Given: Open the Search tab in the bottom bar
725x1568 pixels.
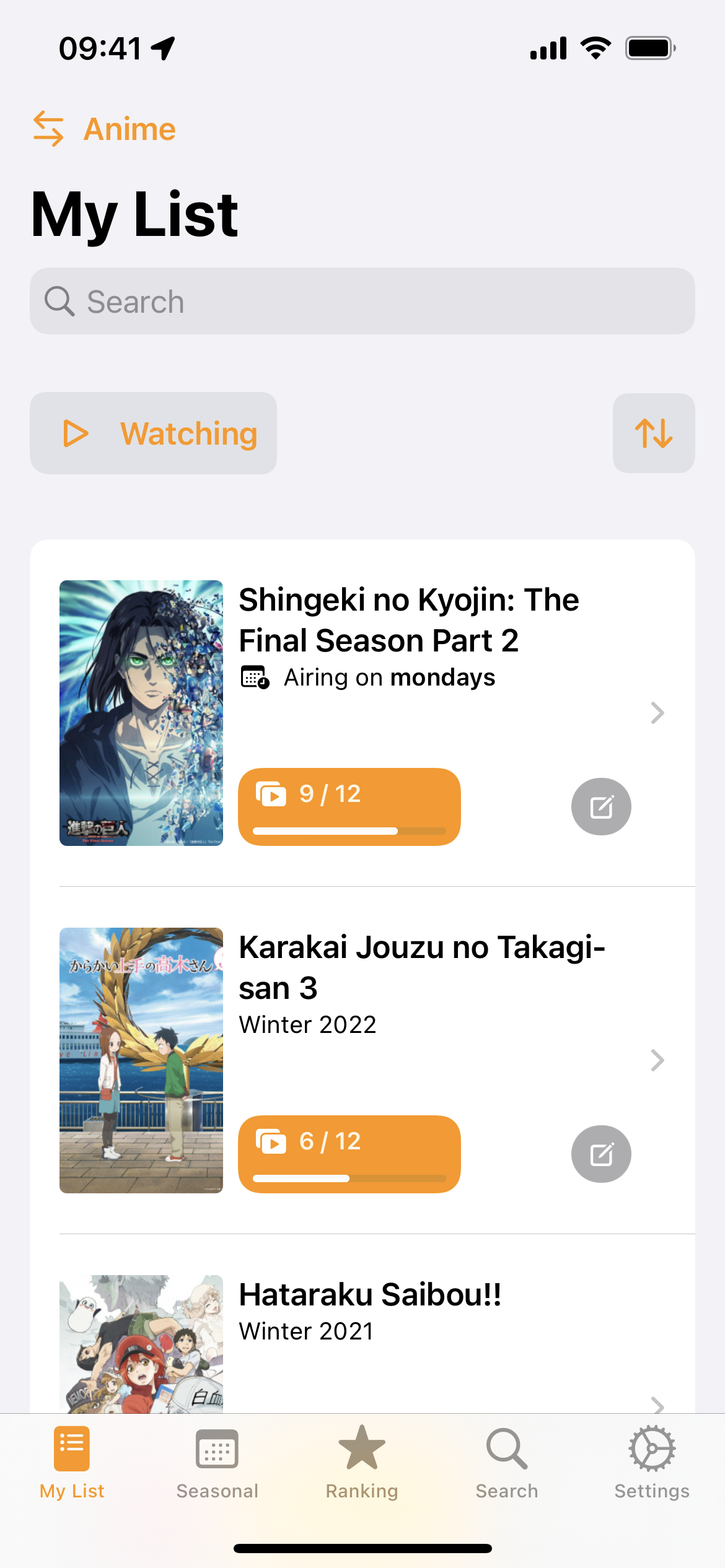Looking at the screenshot, I should click(507, 1463).
